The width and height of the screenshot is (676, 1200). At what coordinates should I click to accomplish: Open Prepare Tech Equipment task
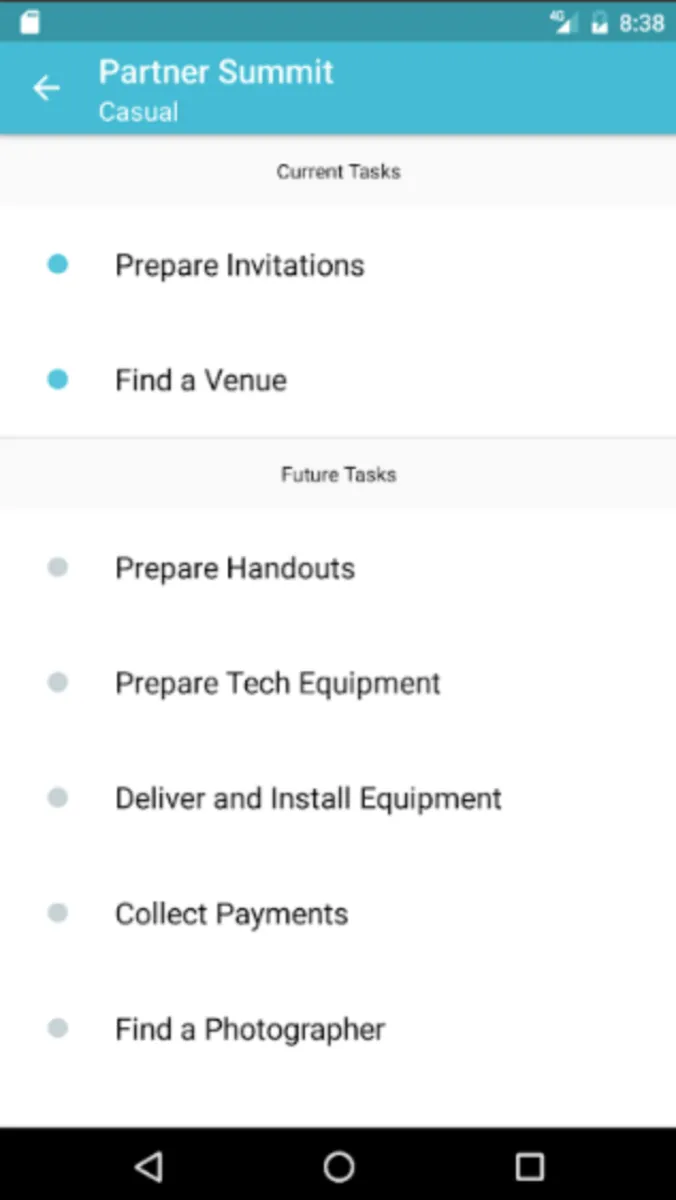click(277, 683)
